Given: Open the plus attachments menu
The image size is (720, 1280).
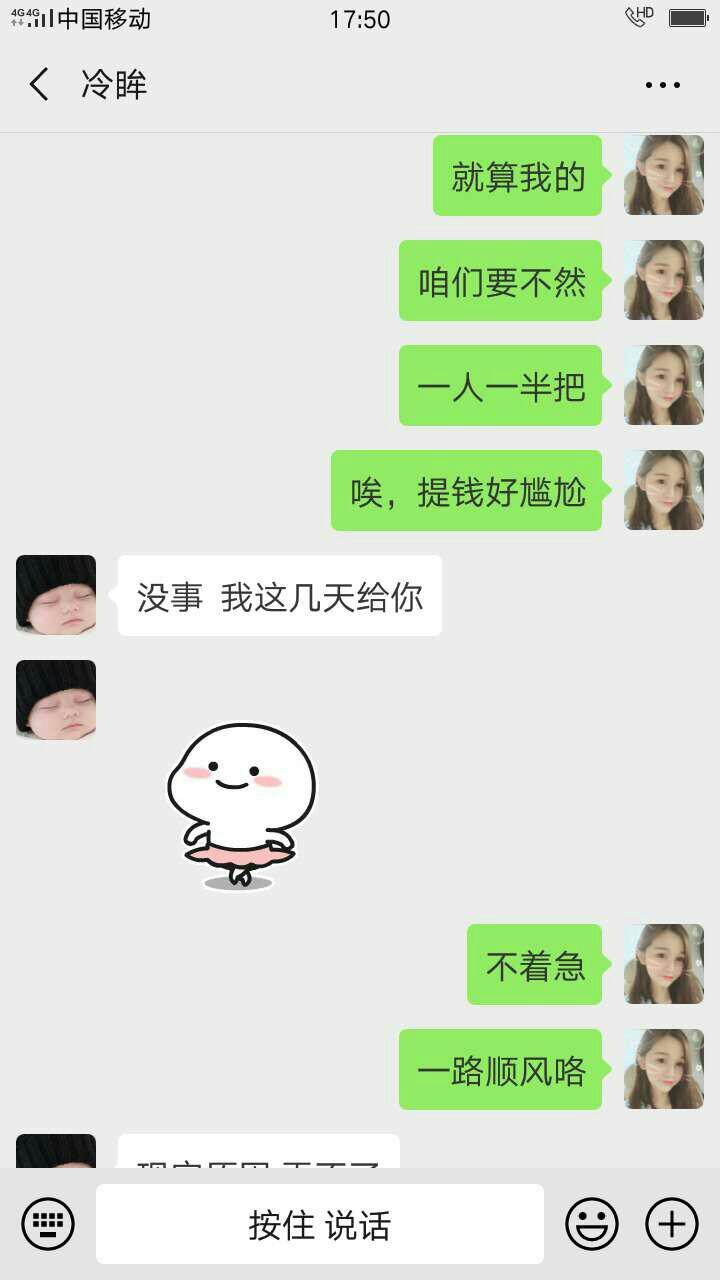Looking at the screenshot, I should pos(671,1224).
